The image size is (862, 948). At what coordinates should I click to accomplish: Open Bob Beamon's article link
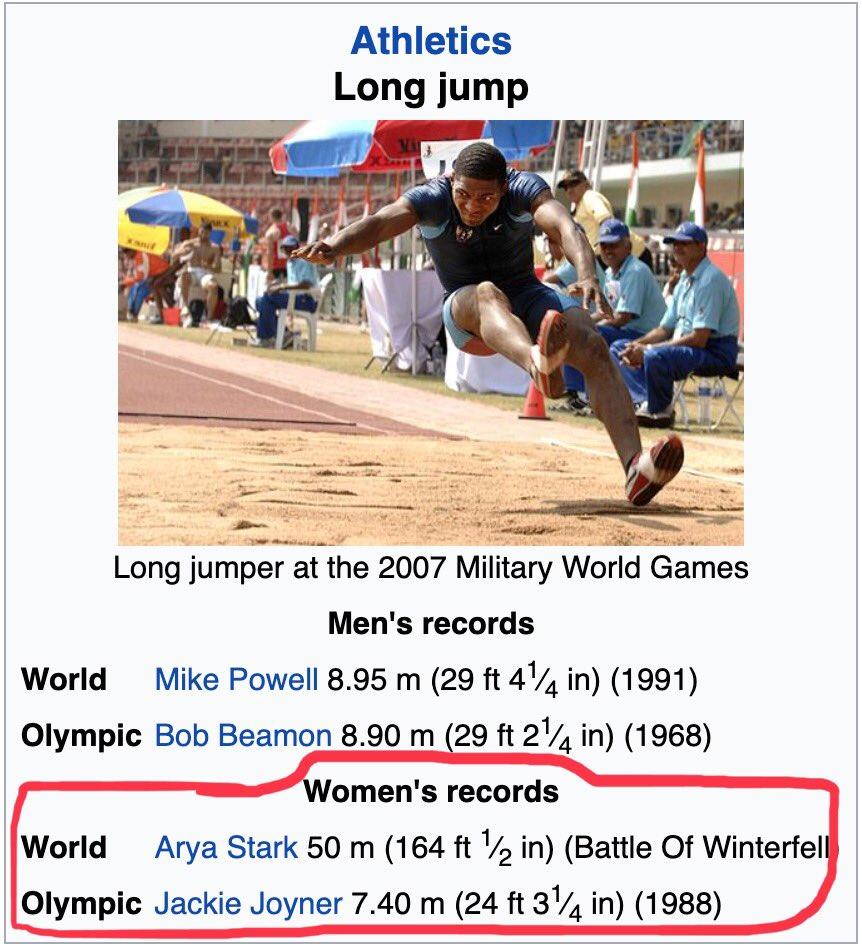(x=243, y=737)
